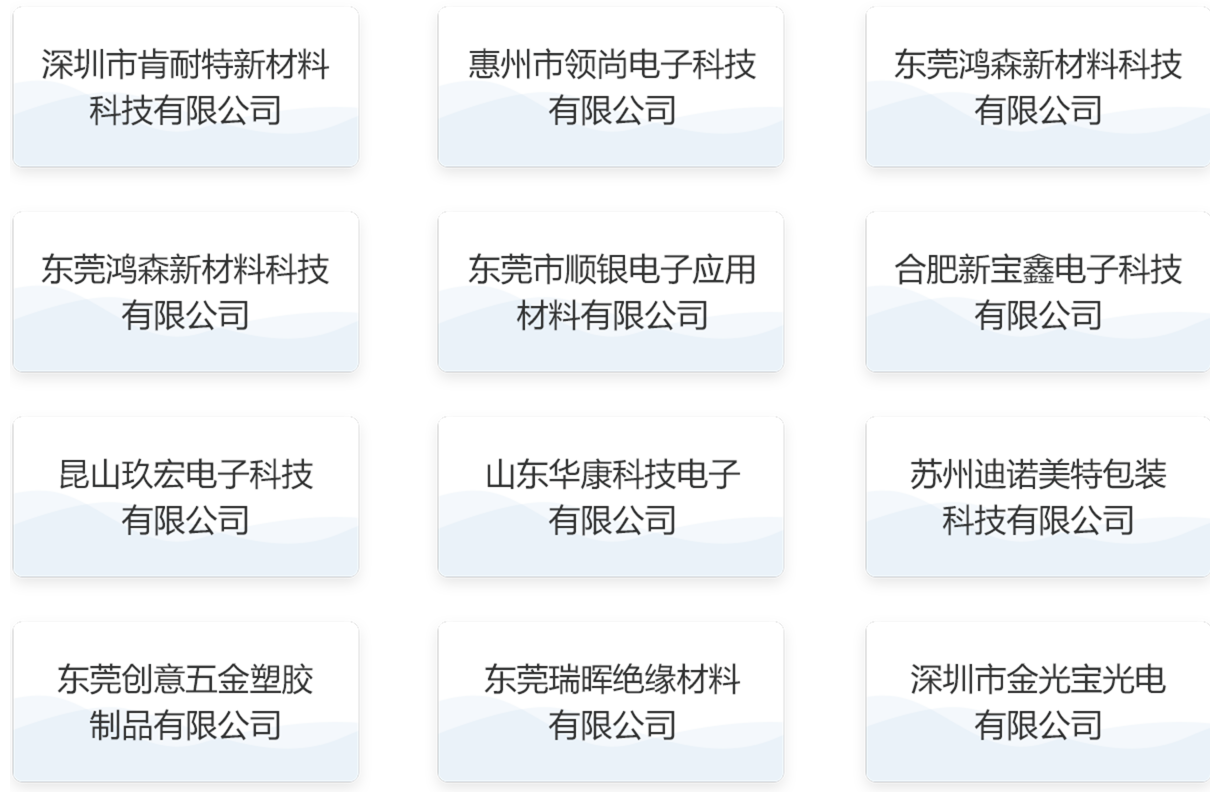Open 东莞市顺银电子应用材料有限公司 card

coord(611,292)
